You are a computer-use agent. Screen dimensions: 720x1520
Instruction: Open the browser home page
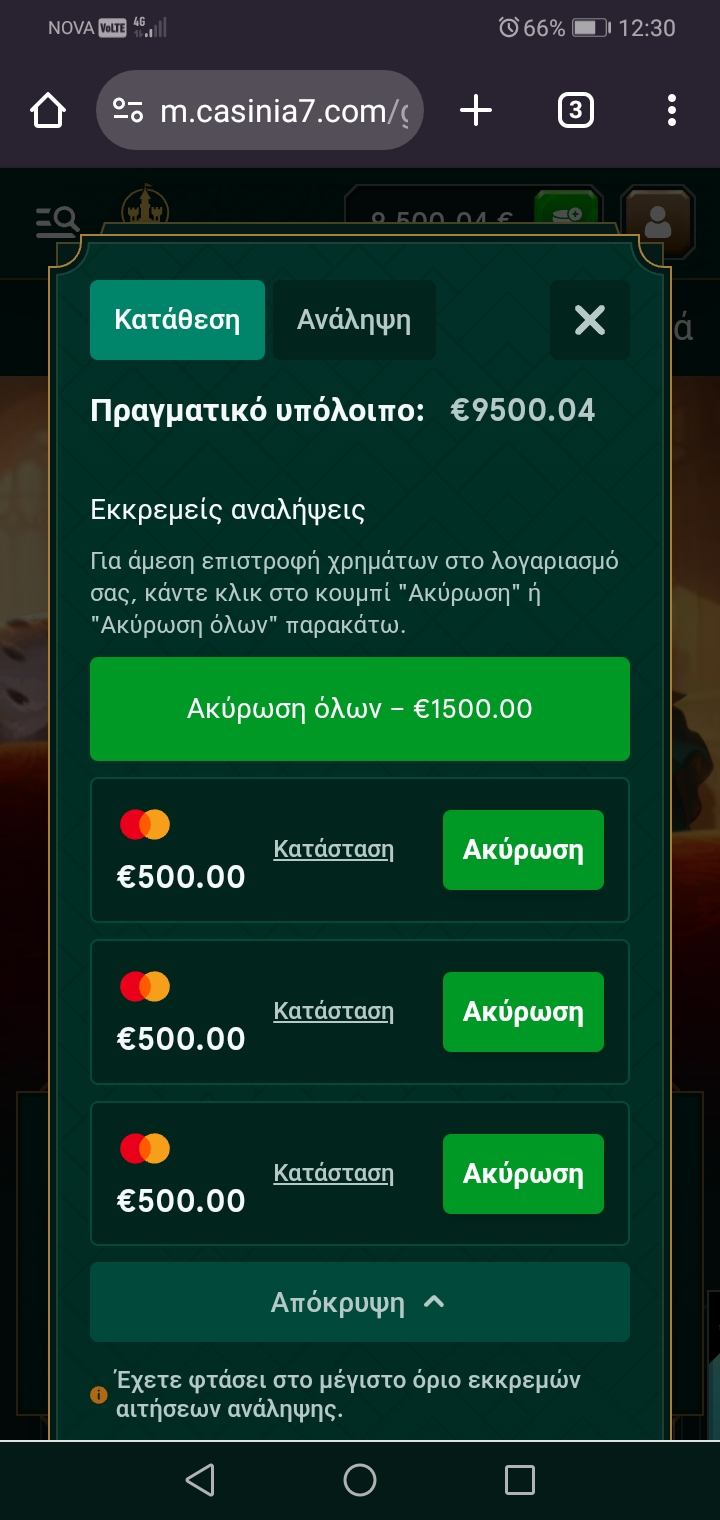tap(48, 110)
